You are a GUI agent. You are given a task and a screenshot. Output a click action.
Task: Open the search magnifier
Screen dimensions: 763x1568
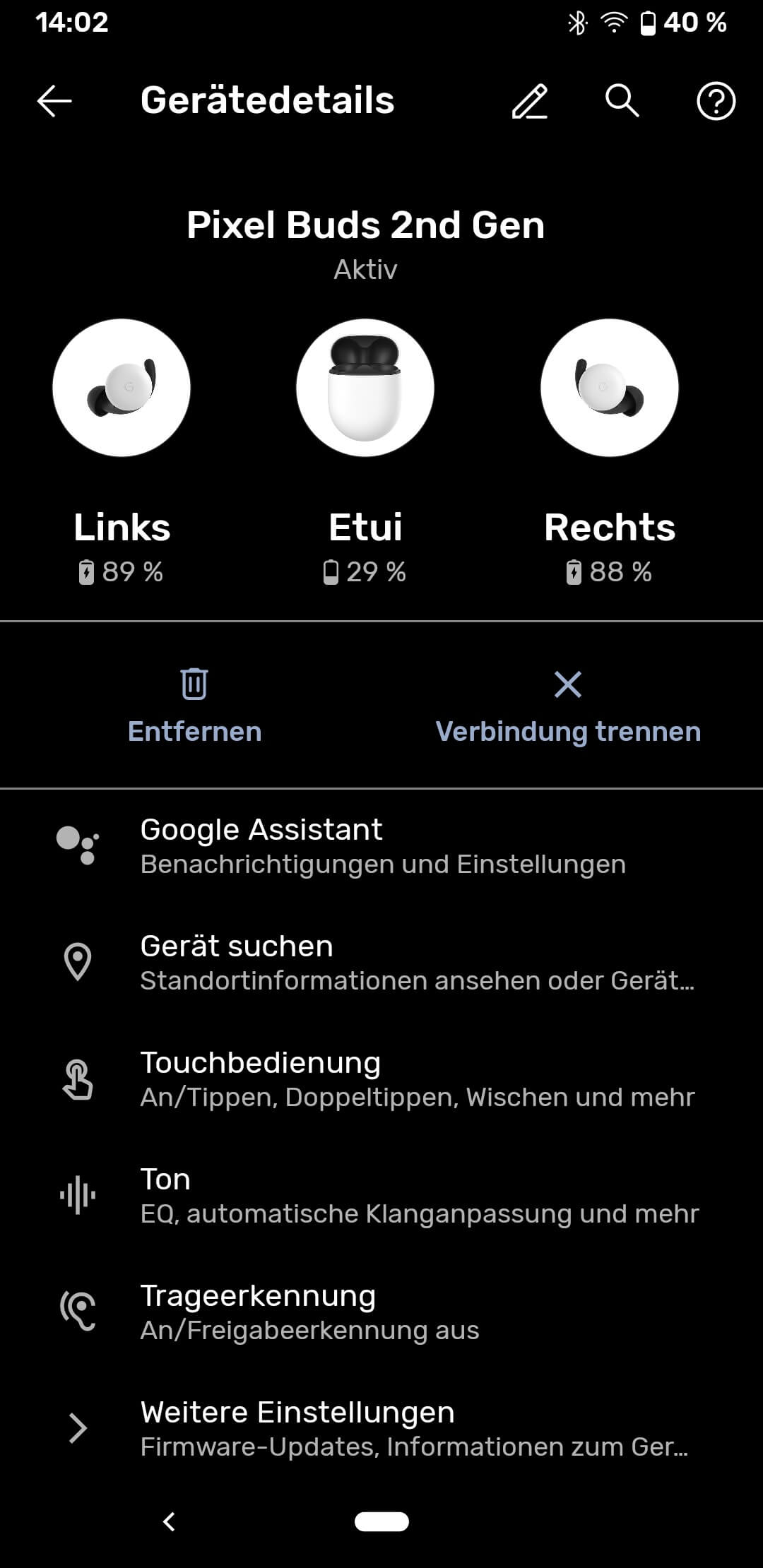coord(622,101)
